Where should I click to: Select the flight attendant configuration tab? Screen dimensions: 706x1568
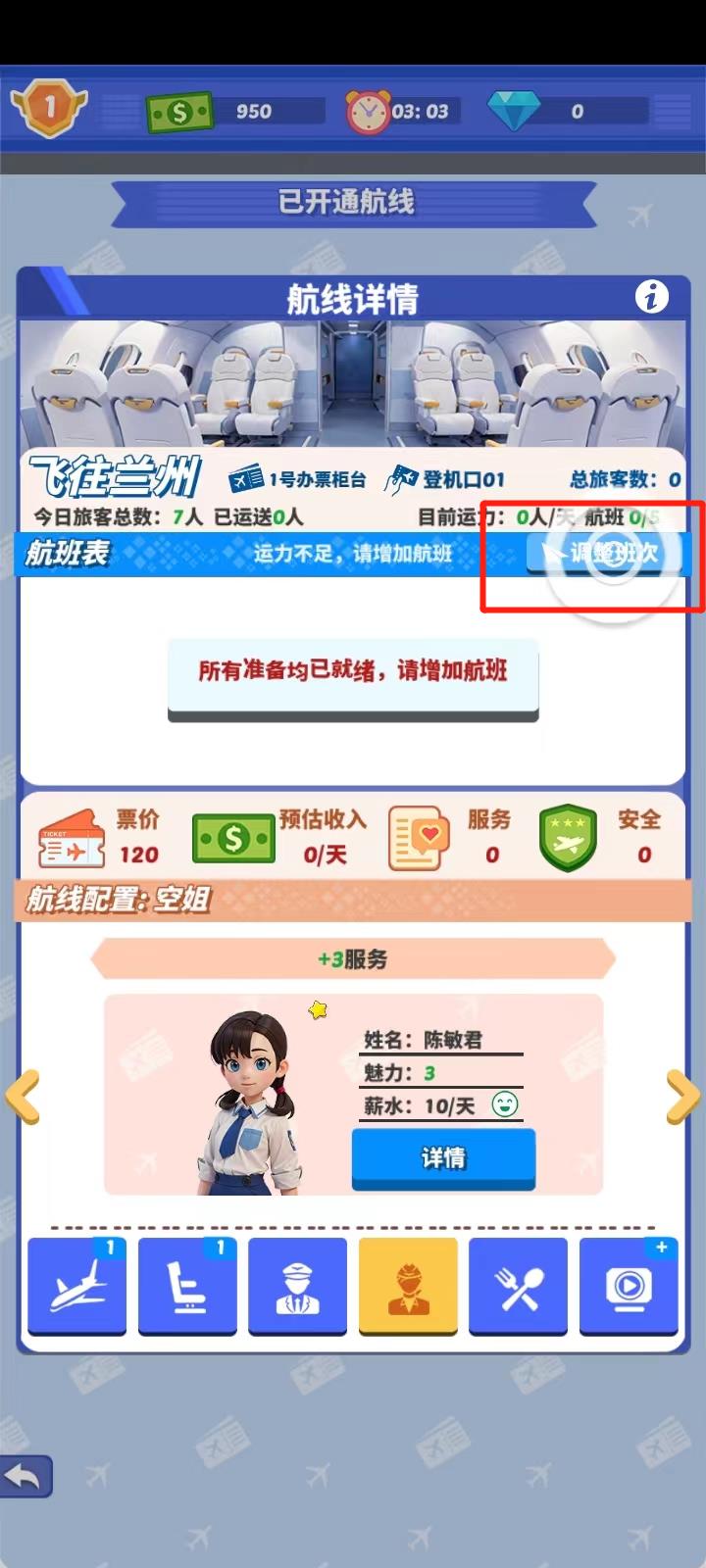[408, 1286]
